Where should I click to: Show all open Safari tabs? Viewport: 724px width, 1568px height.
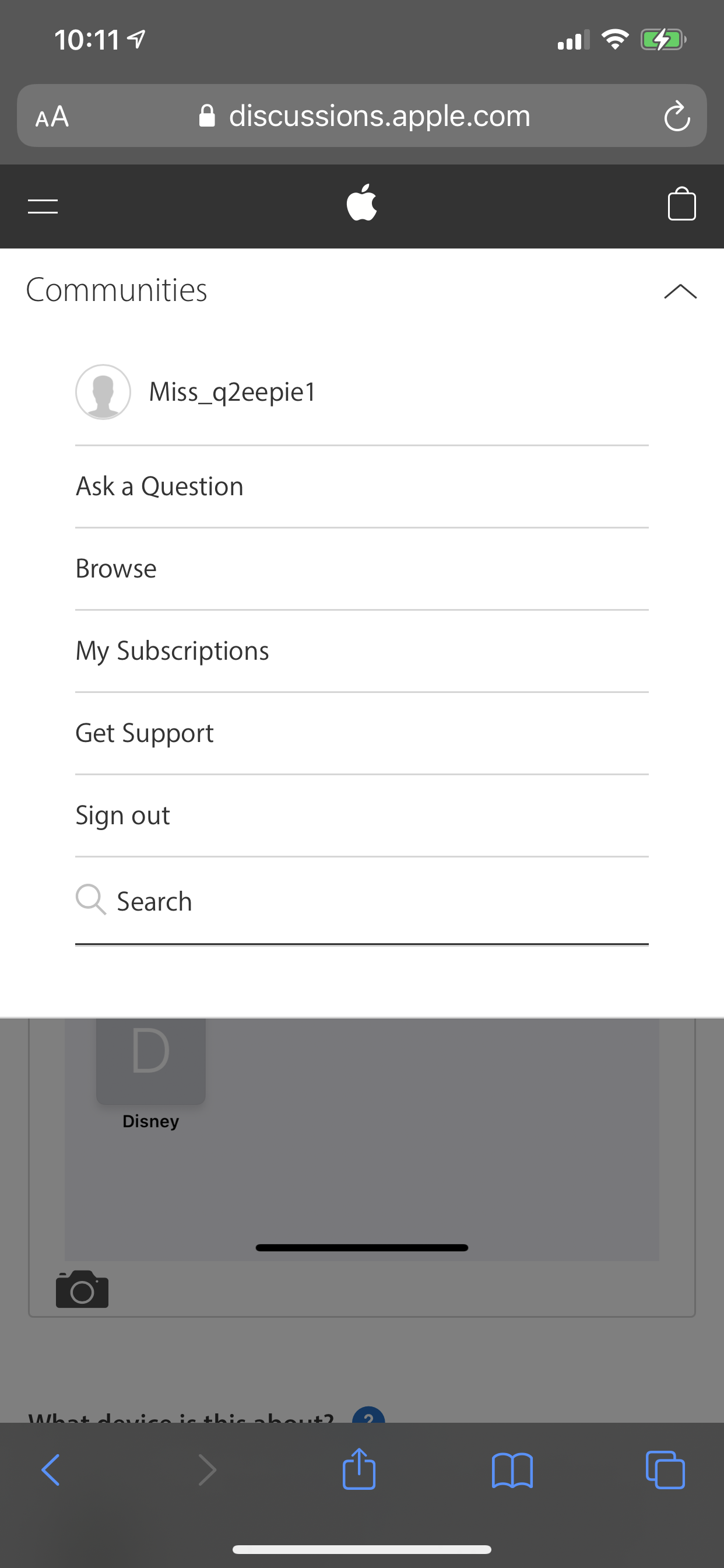point(665,1470)
